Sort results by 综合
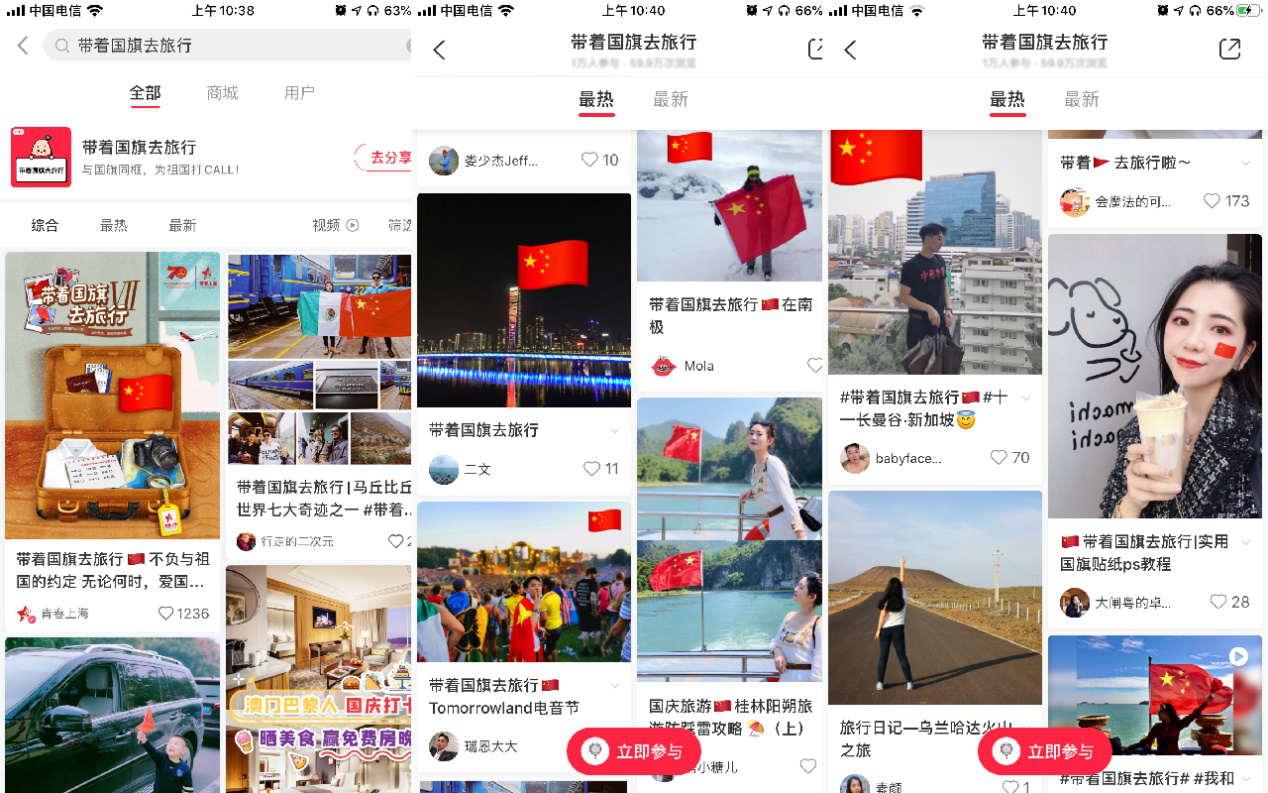This screenshot has width=1268, height=793. (45, 226)
